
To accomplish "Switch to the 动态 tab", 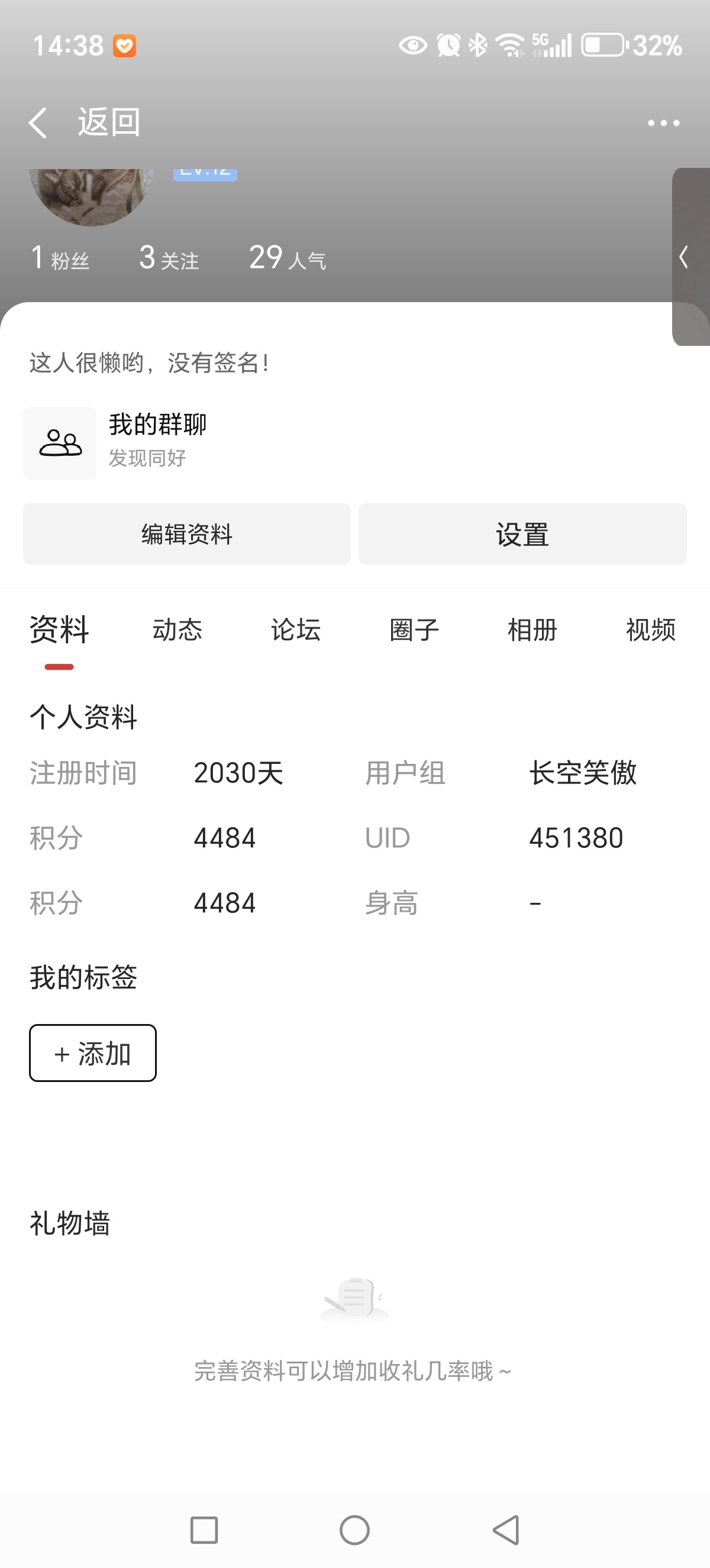I will (177, 630).
